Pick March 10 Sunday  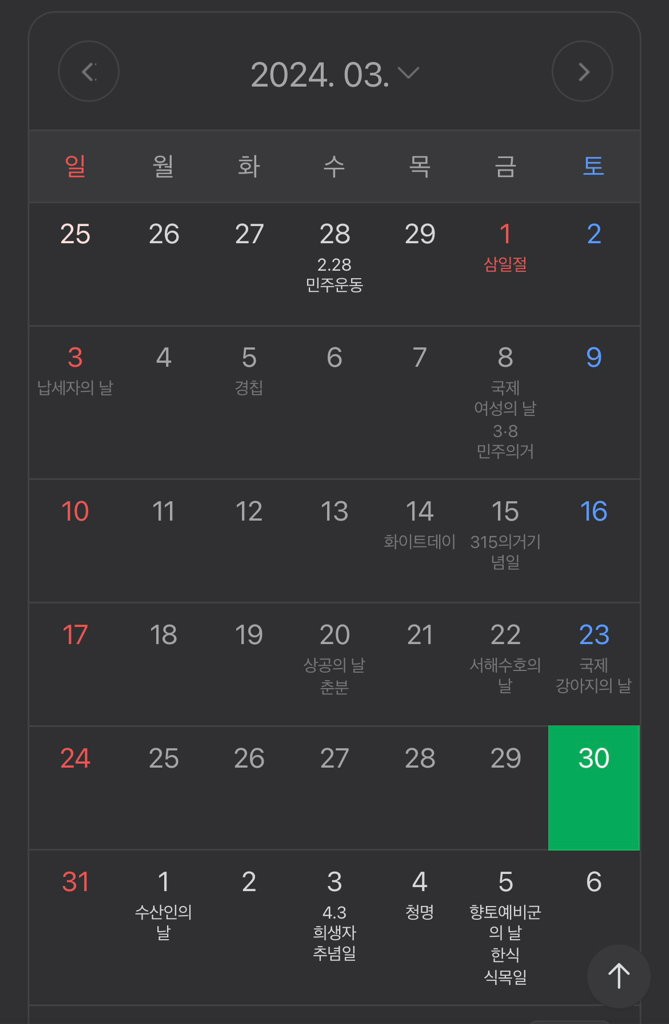(75, 512)
